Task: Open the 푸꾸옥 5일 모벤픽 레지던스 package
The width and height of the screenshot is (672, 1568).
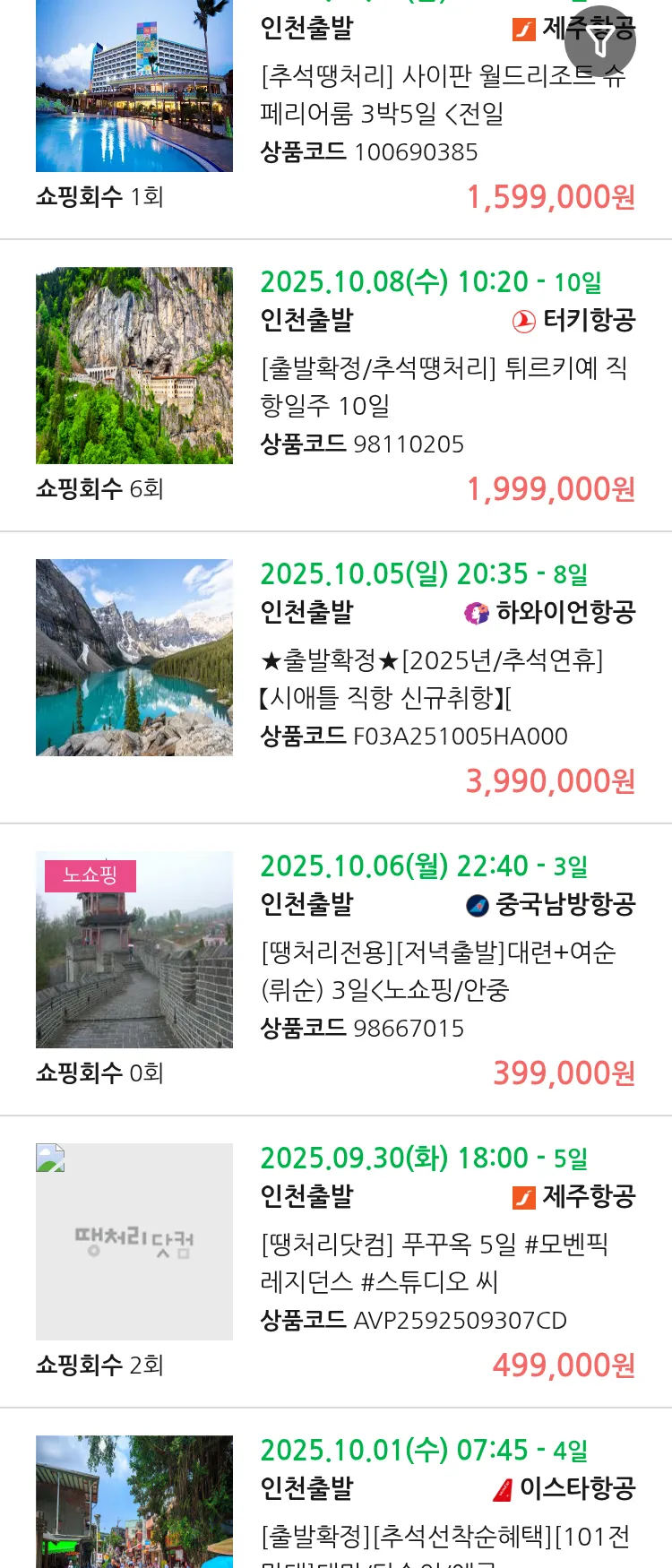Action: 434,1262
